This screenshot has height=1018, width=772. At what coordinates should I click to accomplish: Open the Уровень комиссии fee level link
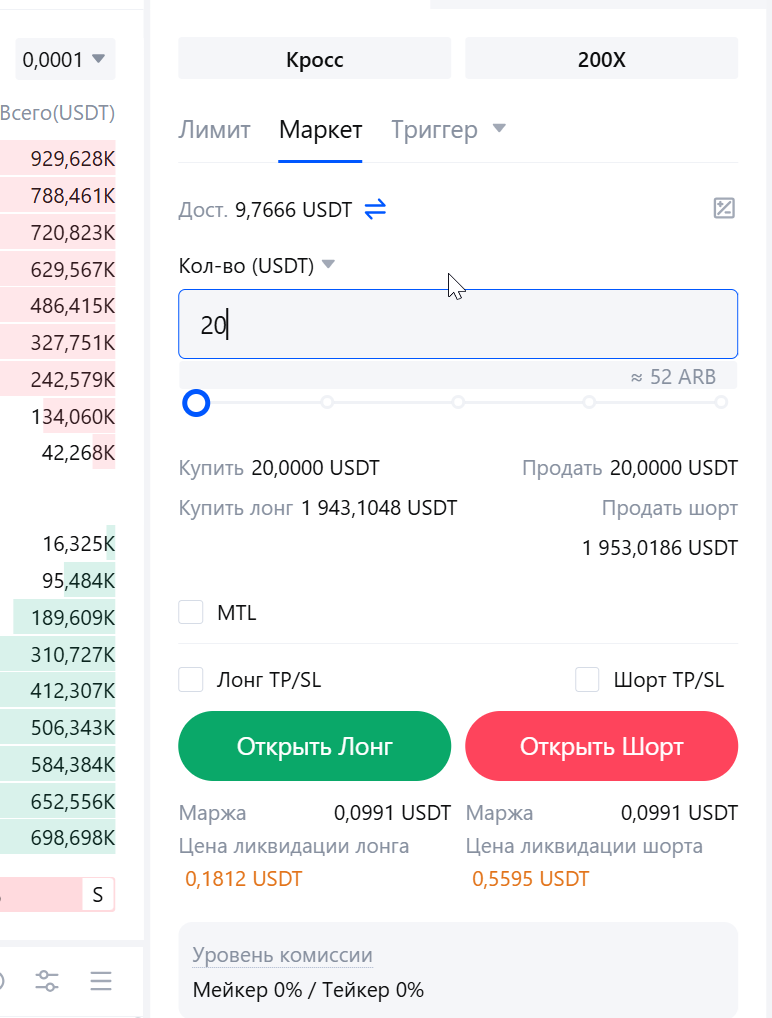pos(282,955)
